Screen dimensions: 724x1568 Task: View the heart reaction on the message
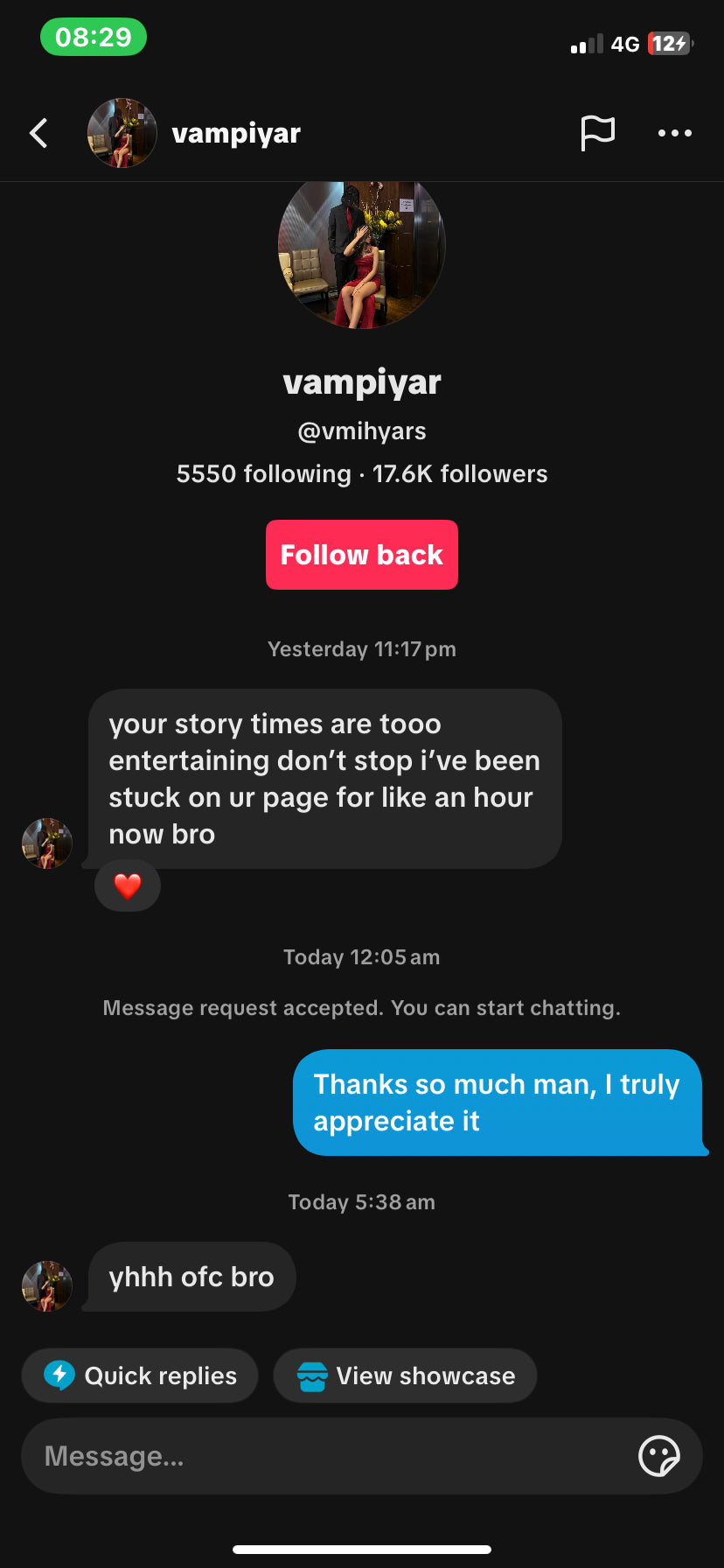[x=128, y=886]
